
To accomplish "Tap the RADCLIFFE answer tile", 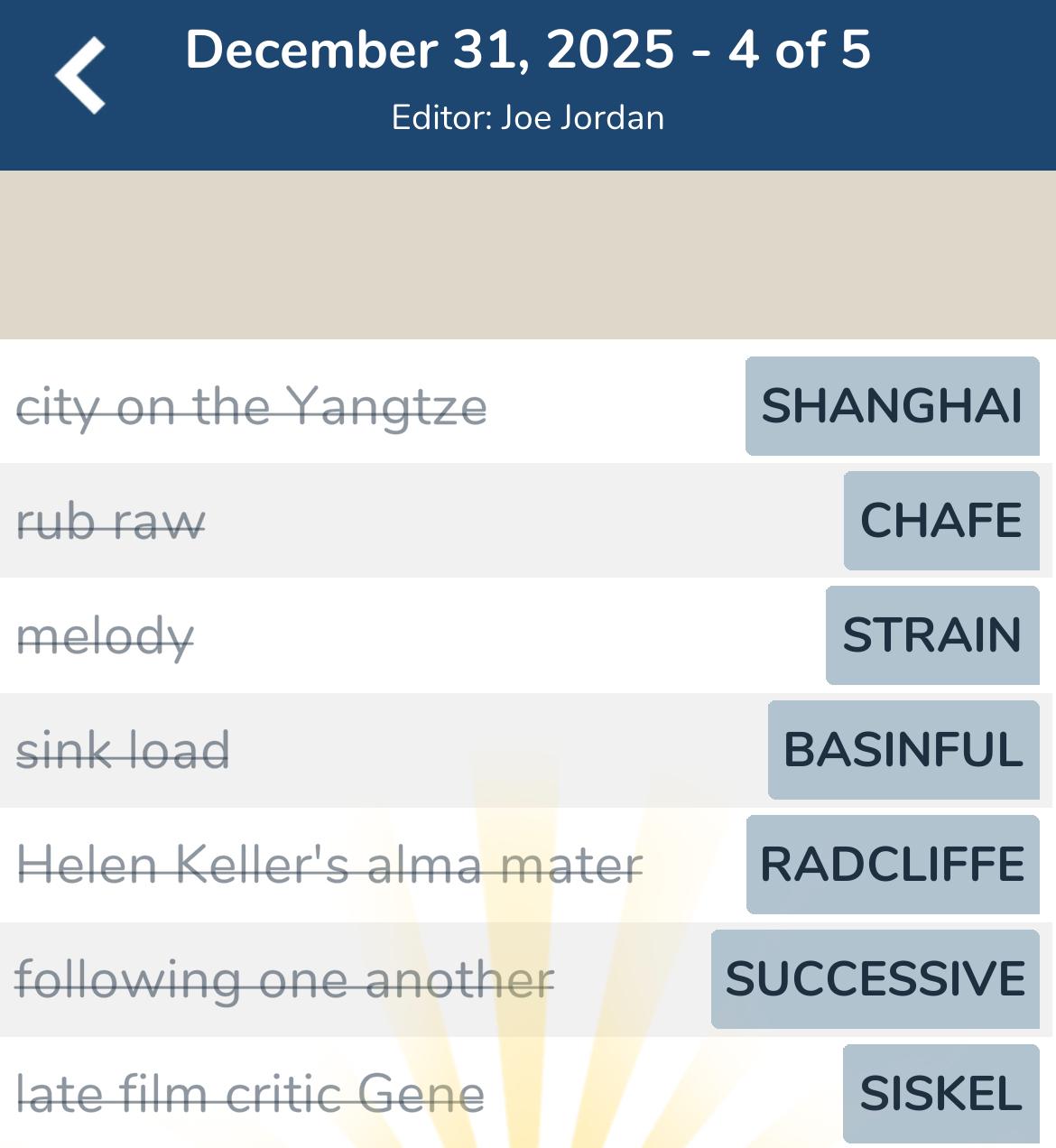I will 892,865.
